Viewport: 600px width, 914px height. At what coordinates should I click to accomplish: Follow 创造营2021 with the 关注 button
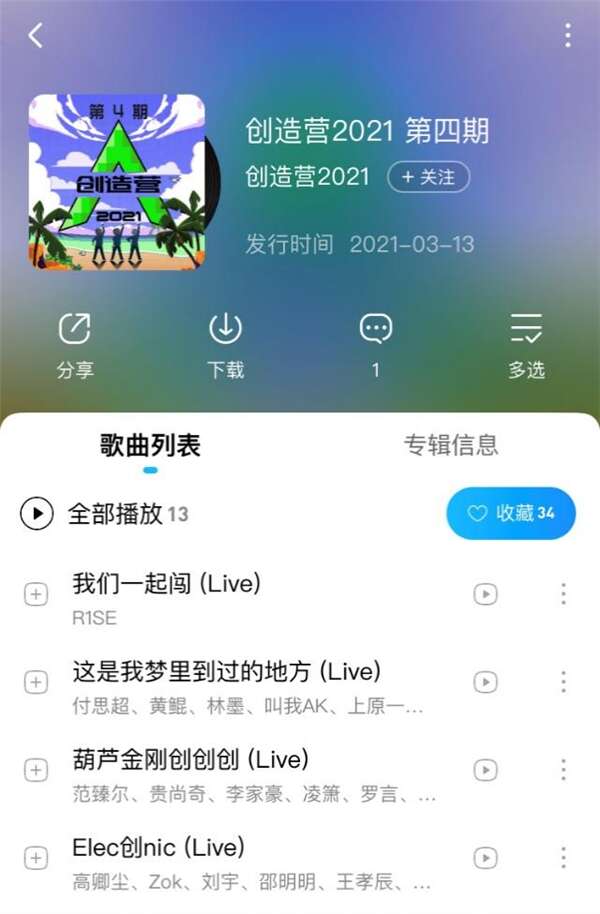coord(428,177)
